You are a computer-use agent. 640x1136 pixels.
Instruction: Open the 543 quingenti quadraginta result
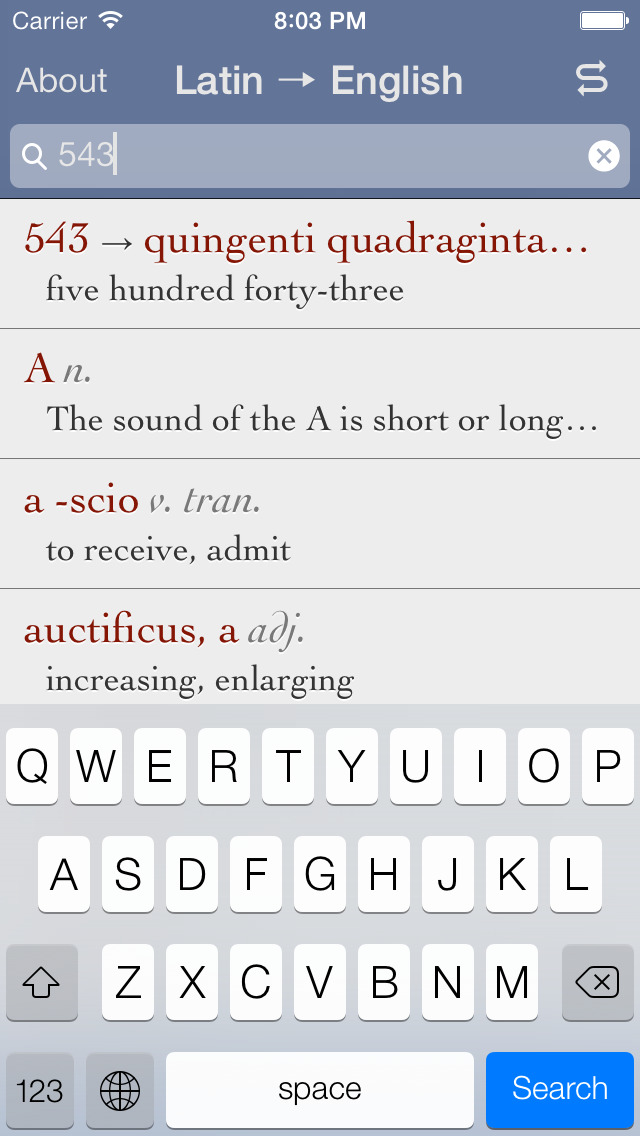point(320,264)
